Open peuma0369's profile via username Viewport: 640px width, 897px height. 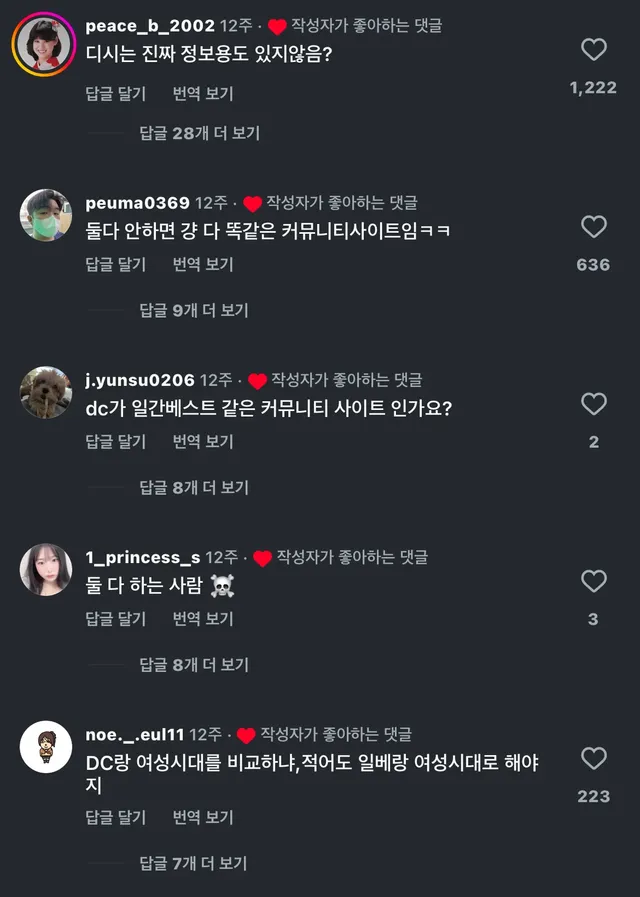tap(137, 203)
